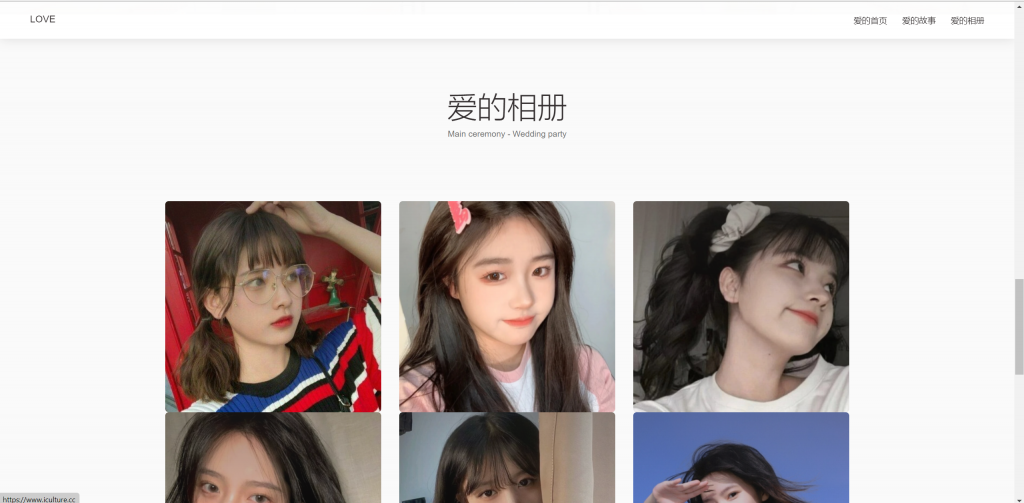View the photo with the pink hair clip
Screen dimensions: 1024x503
point(507,306)
